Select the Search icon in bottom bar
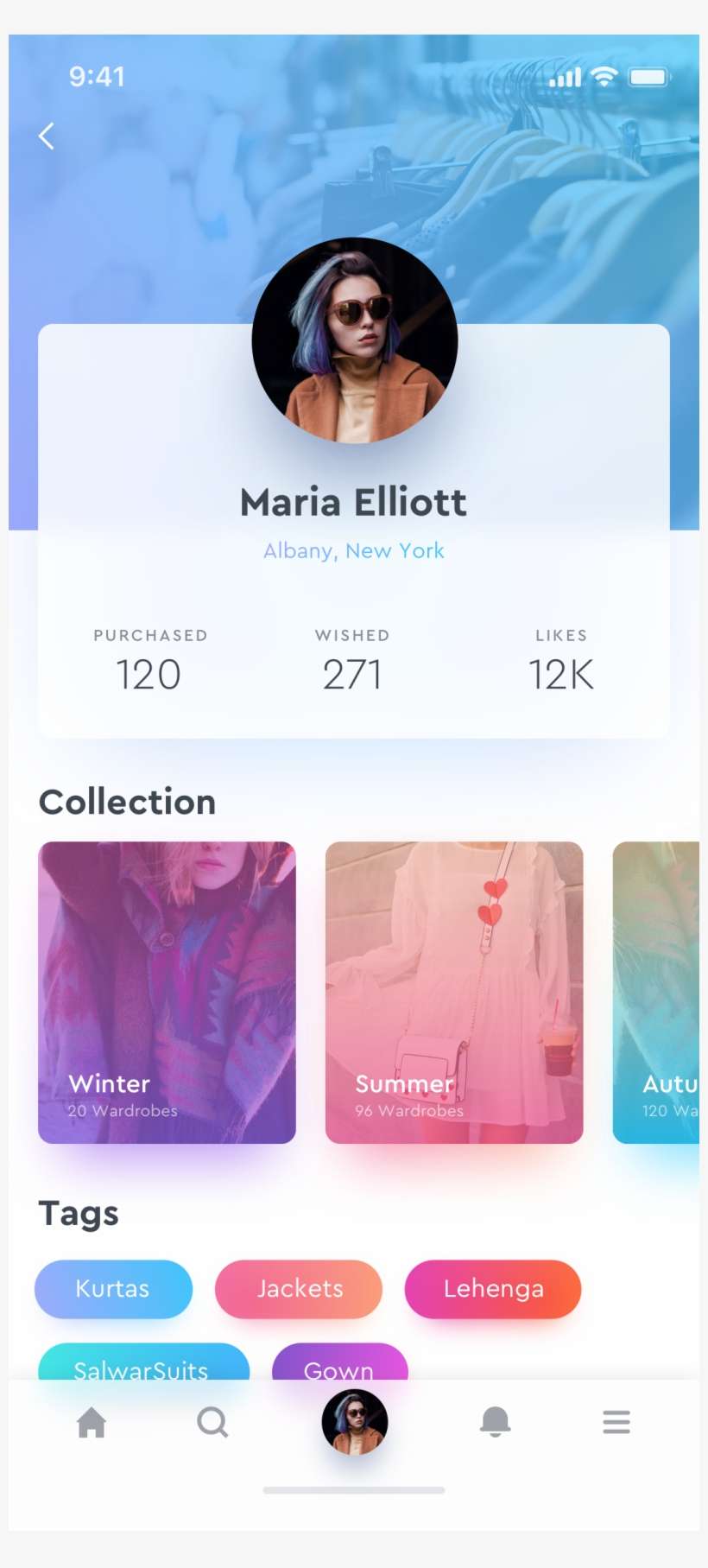Viewport: 708px width, 1568px height. [x=212, y=1422]
